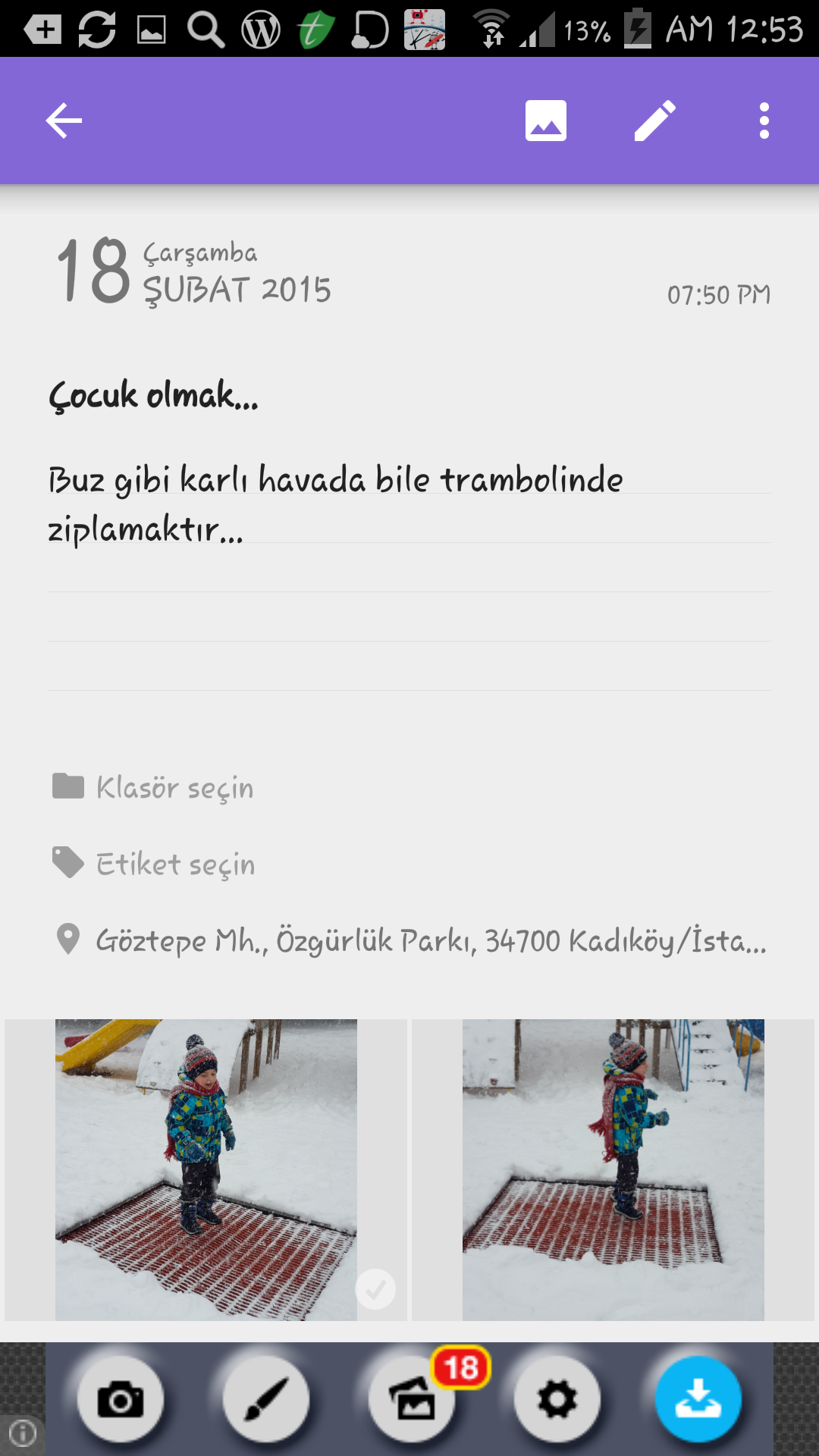The width and height of the screenshot is (819, 1456).
Task: Tap the entry date 18 Şubat 2015
Action: [194, 271]
